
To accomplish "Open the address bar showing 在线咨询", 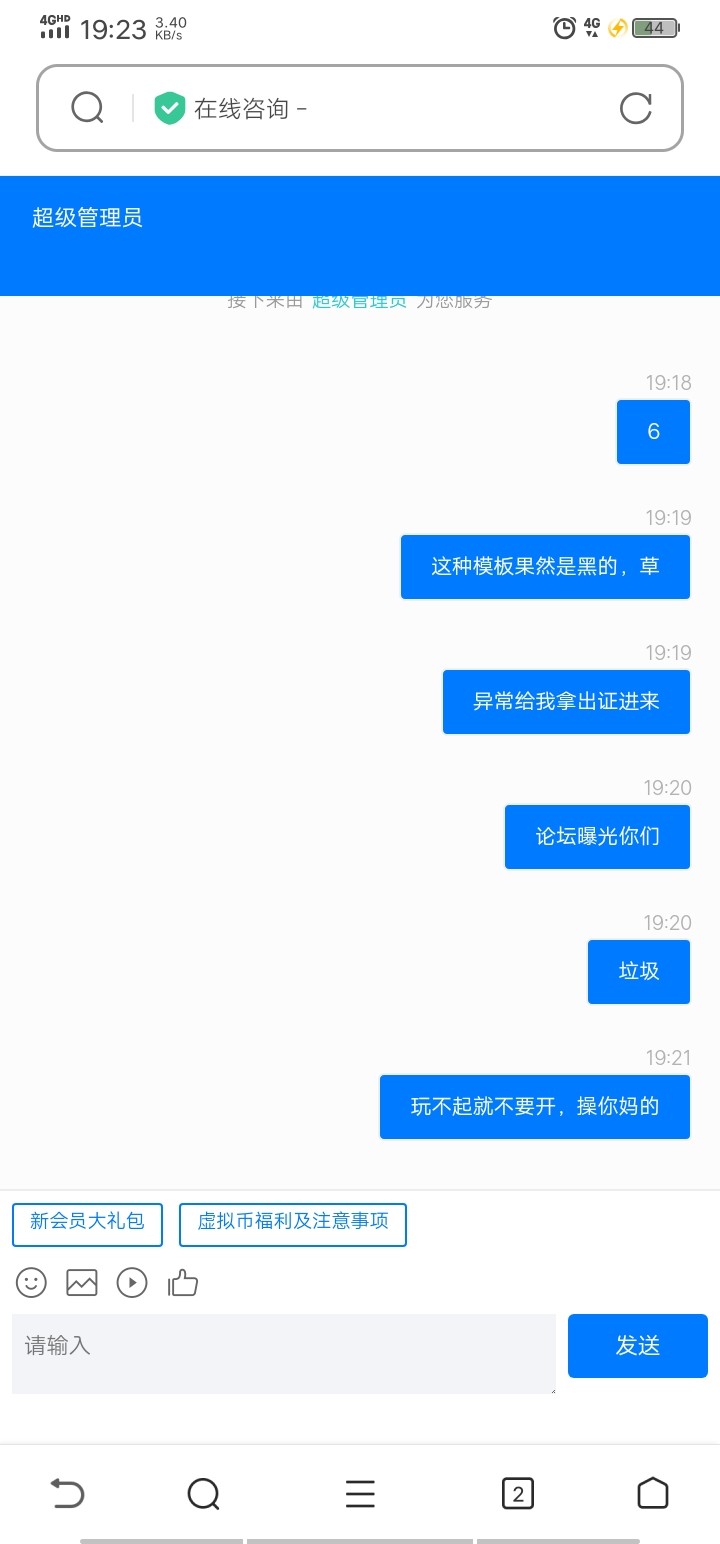I will (360, 108).
